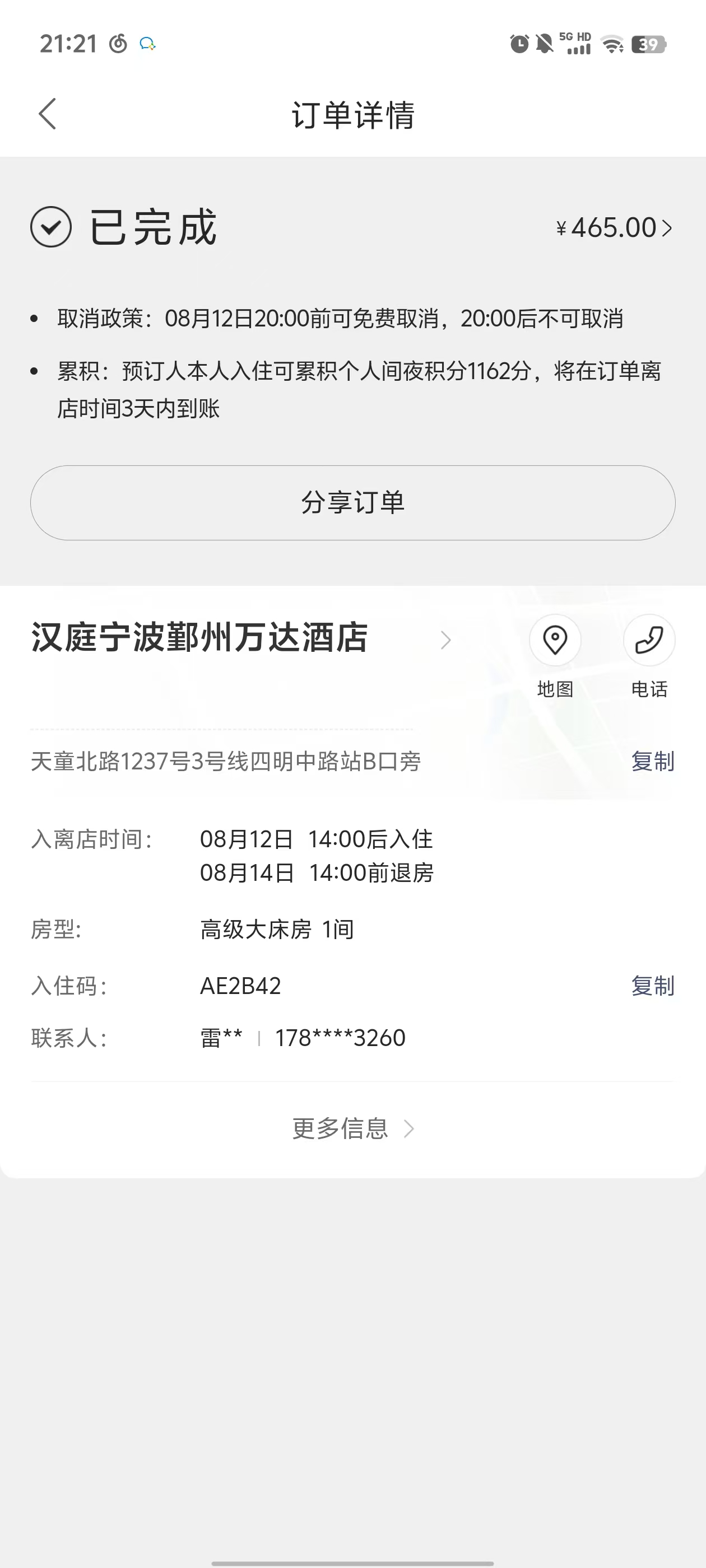Tap the 分享订单 button
The width and height of the screenshot is (706, 1568).
tap(352, 503)
